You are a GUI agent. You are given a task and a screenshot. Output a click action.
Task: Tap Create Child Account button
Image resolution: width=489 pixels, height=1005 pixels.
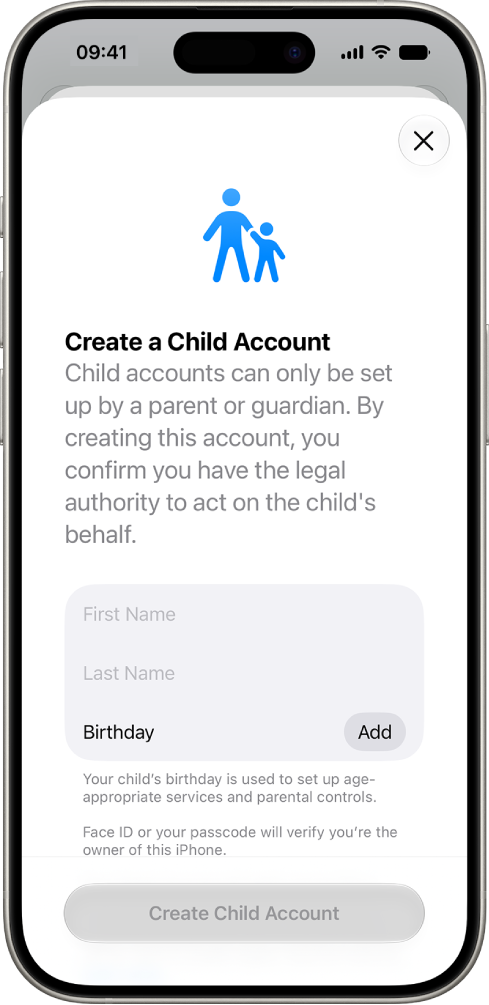click(244, 913)
